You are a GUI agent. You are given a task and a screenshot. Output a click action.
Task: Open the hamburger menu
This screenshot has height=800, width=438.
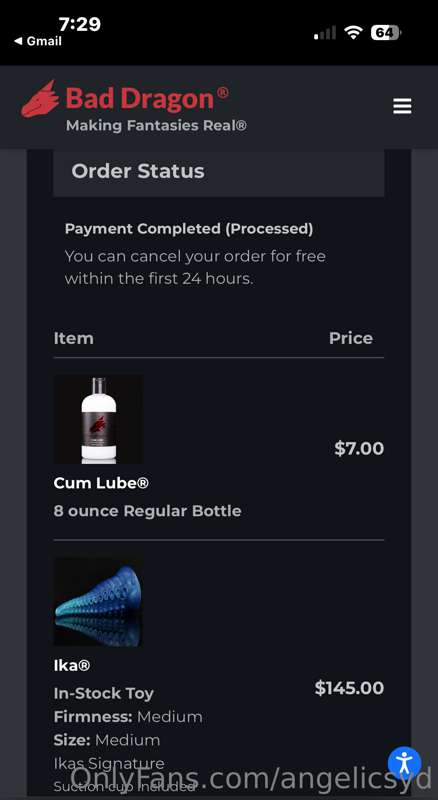point(402,106)
